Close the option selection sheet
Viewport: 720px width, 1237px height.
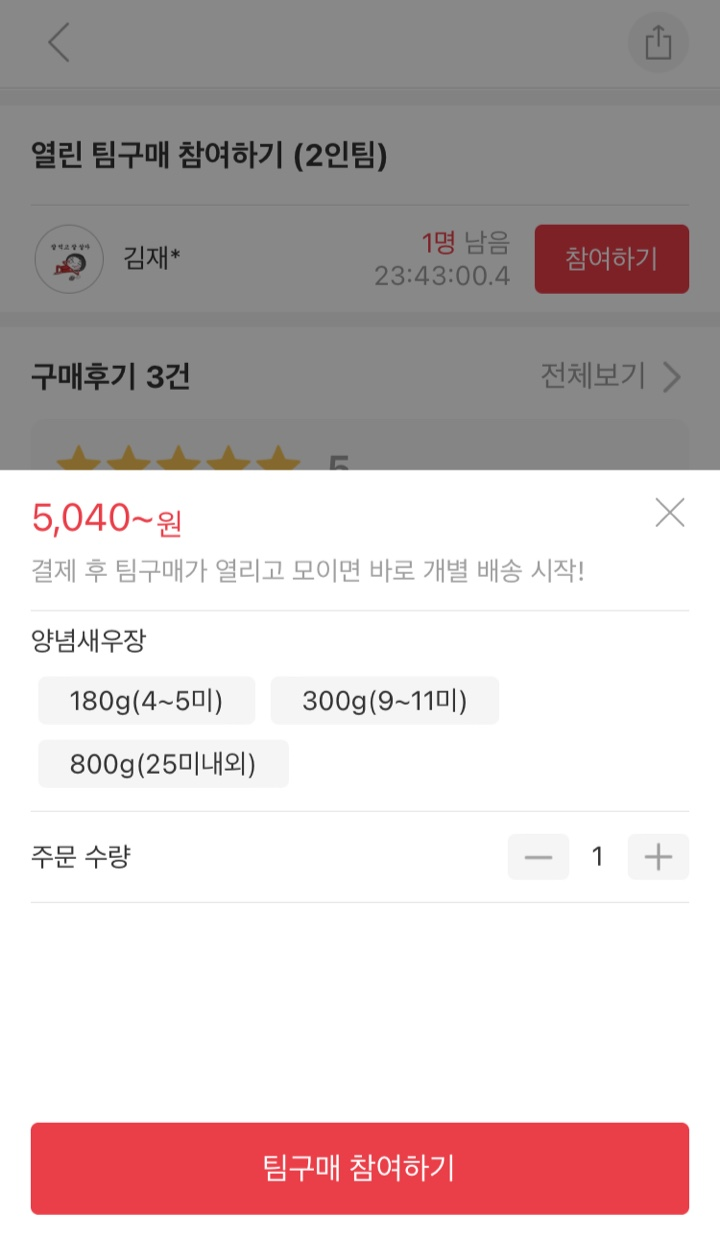pyautogui.click(x=670, y=513)
